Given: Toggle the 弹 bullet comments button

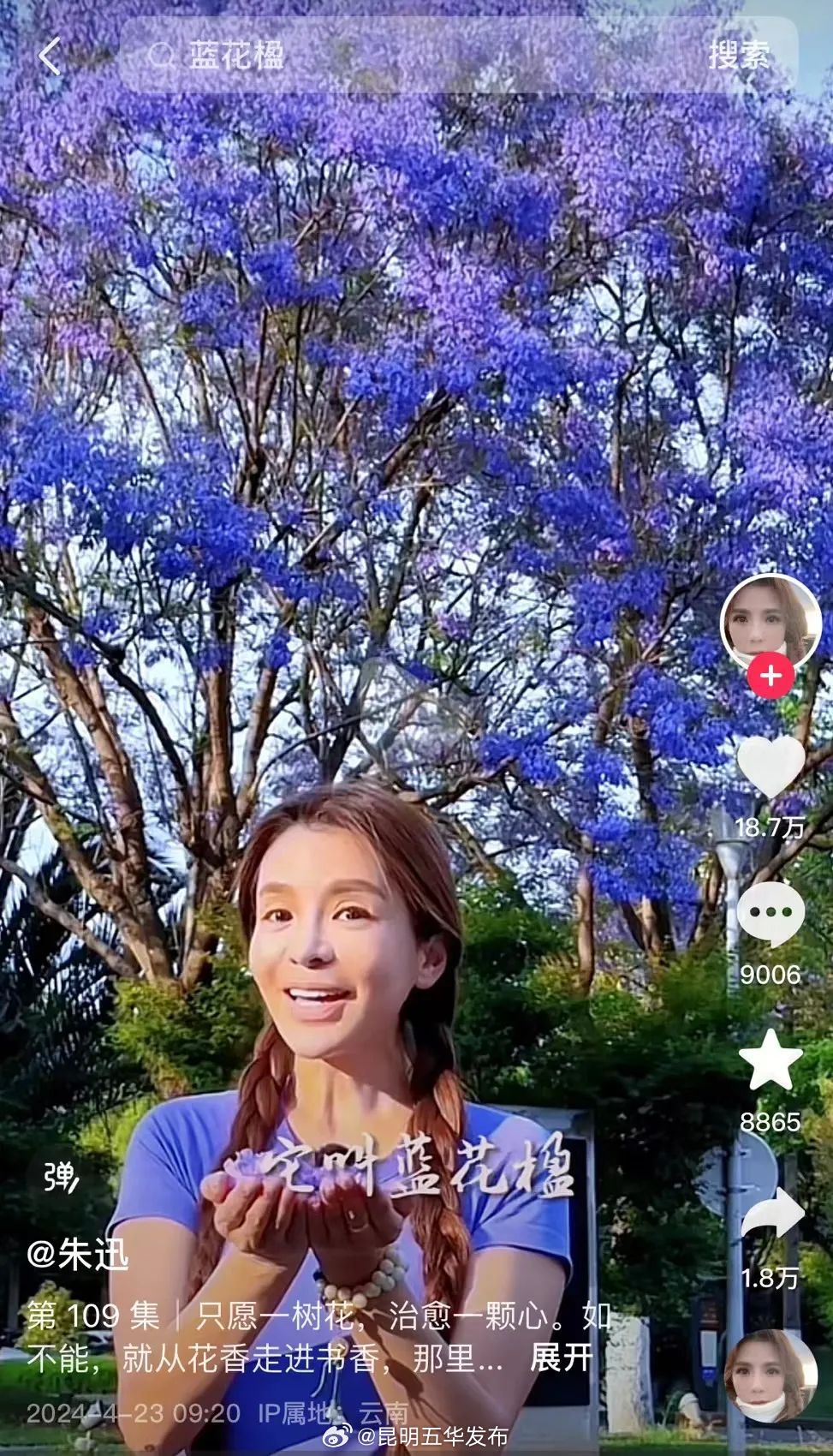Looking at the screenshot, I should 62,1178.
